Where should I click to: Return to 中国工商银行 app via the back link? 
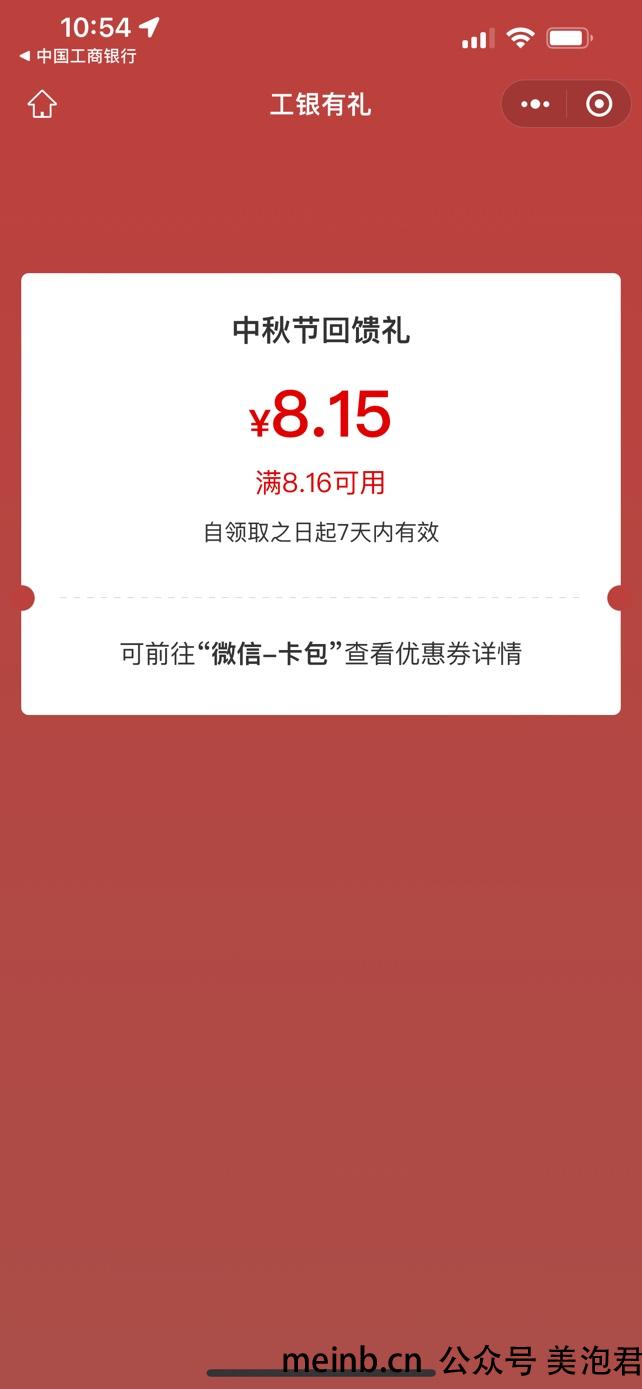77,56
